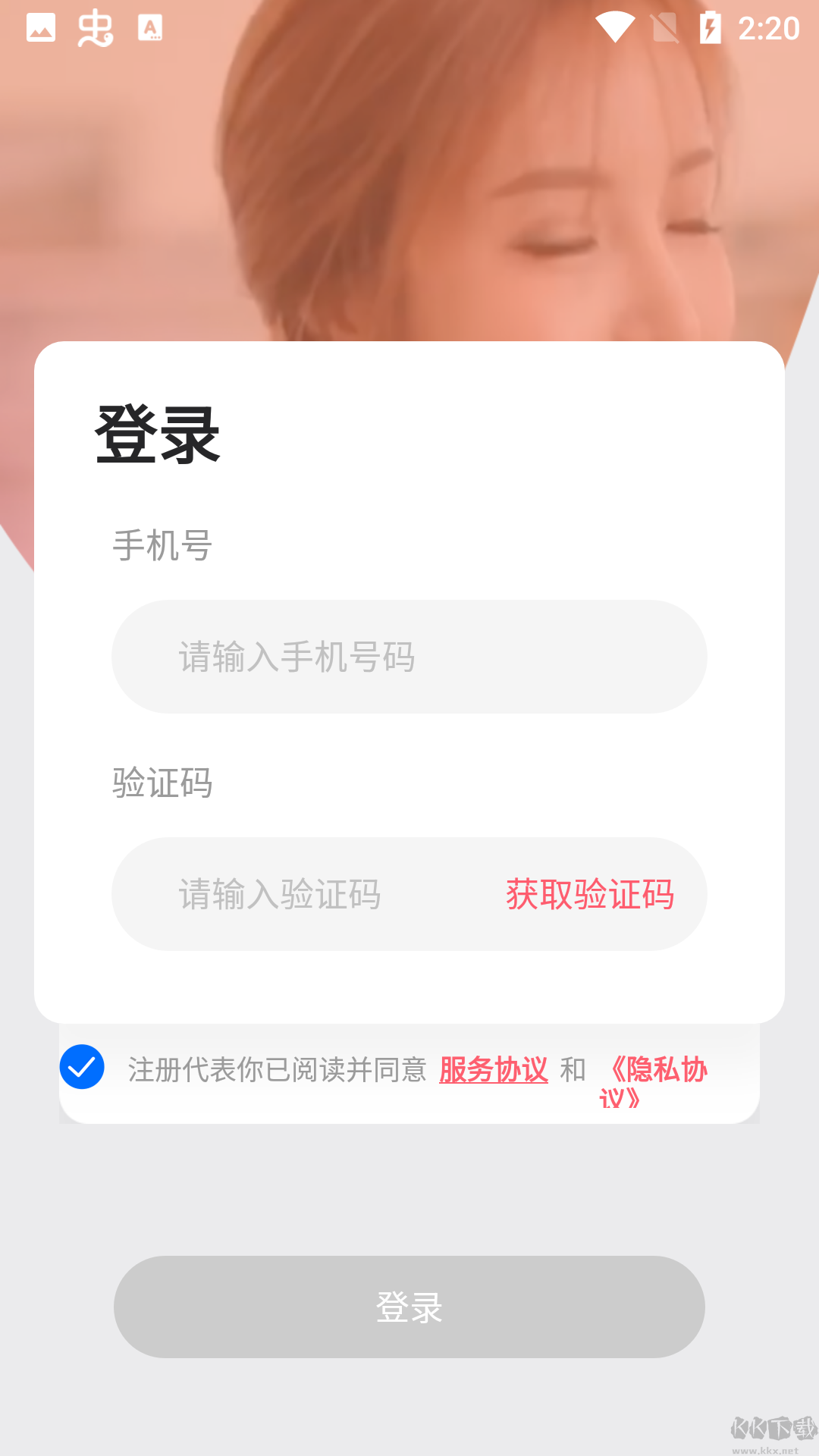The height and width of the screenshot is (1456, 819).
Task: Tap 获取验证码 to request verification code
Action: coord(591,895)
